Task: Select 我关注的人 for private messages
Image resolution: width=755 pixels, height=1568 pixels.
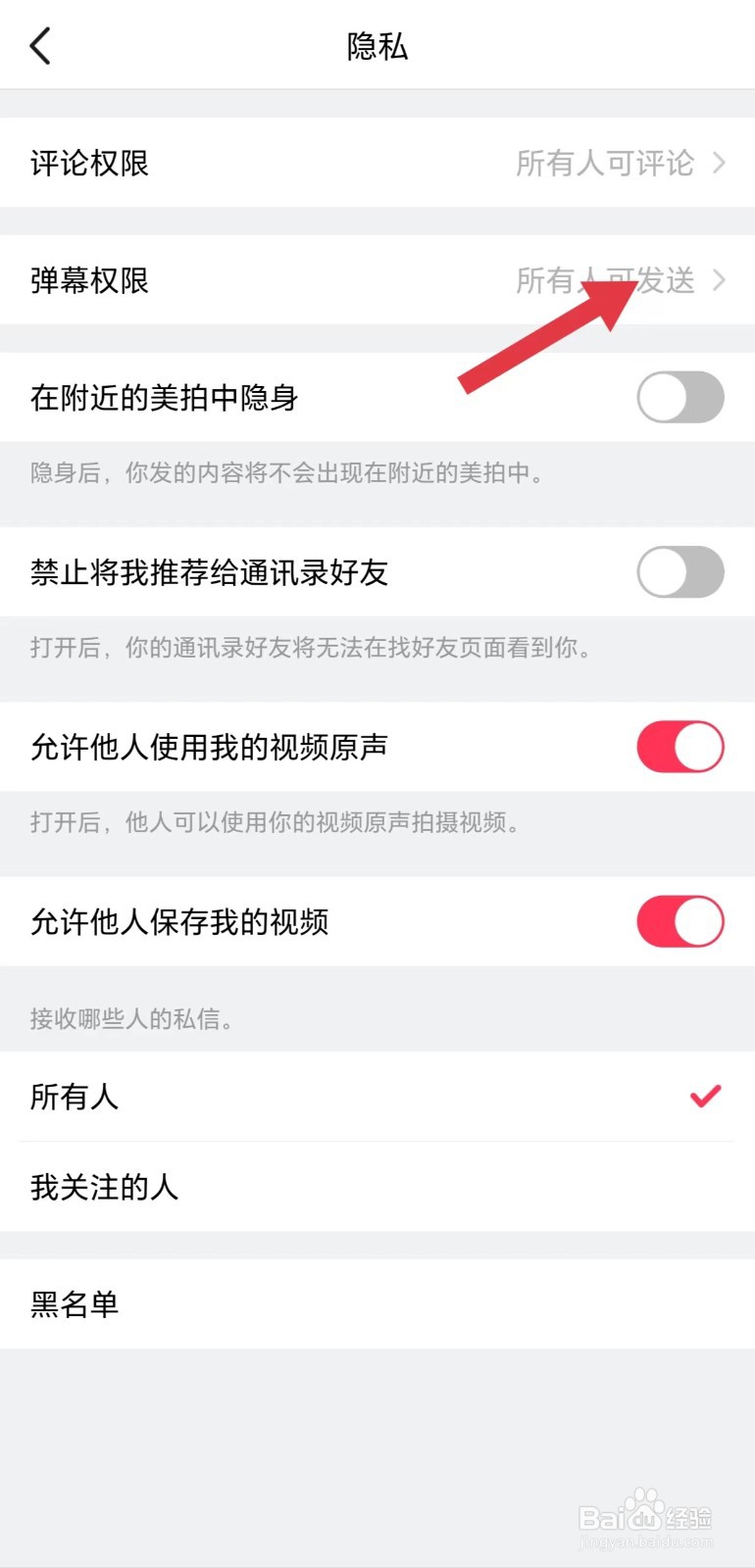Action: (104, 1188)
